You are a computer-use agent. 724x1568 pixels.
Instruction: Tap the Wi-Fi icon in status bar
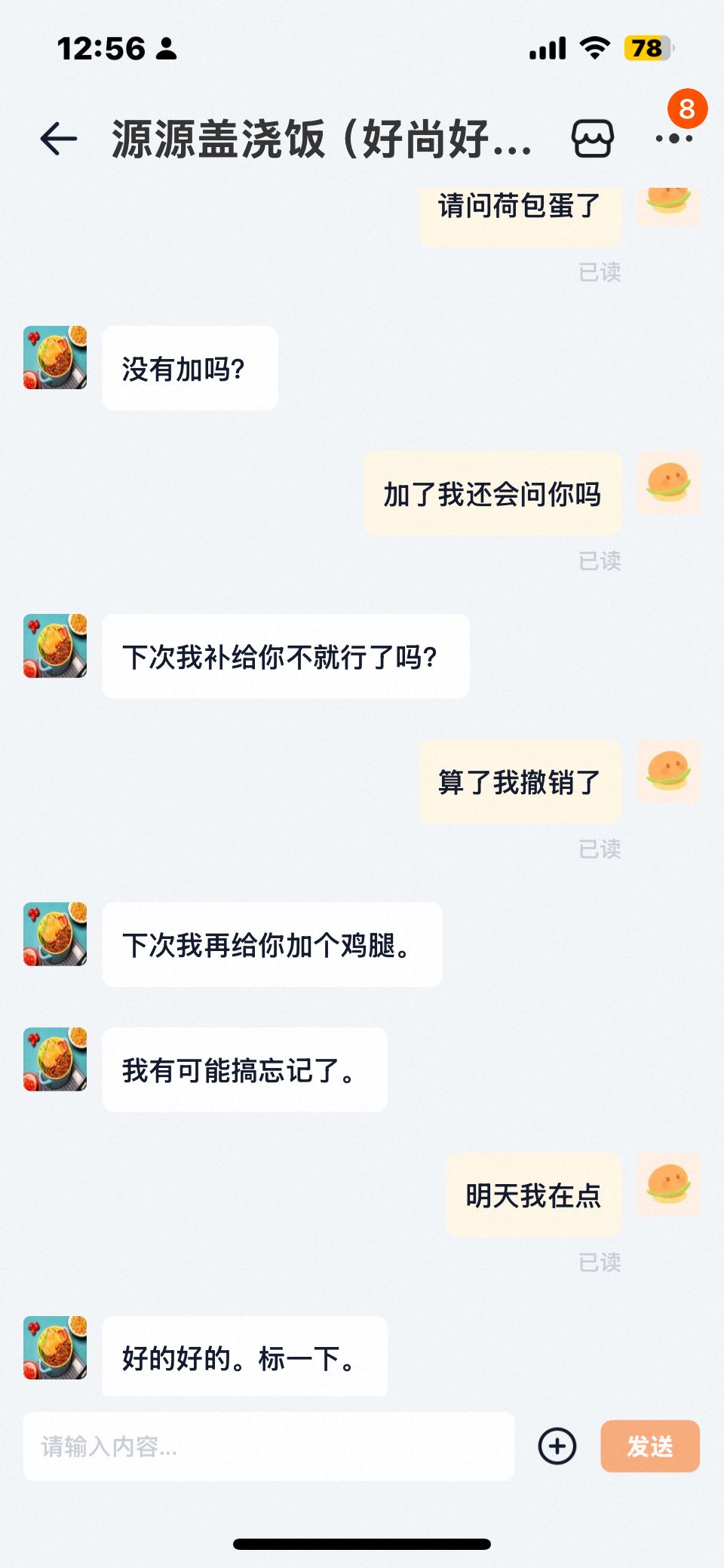(595, 48)
